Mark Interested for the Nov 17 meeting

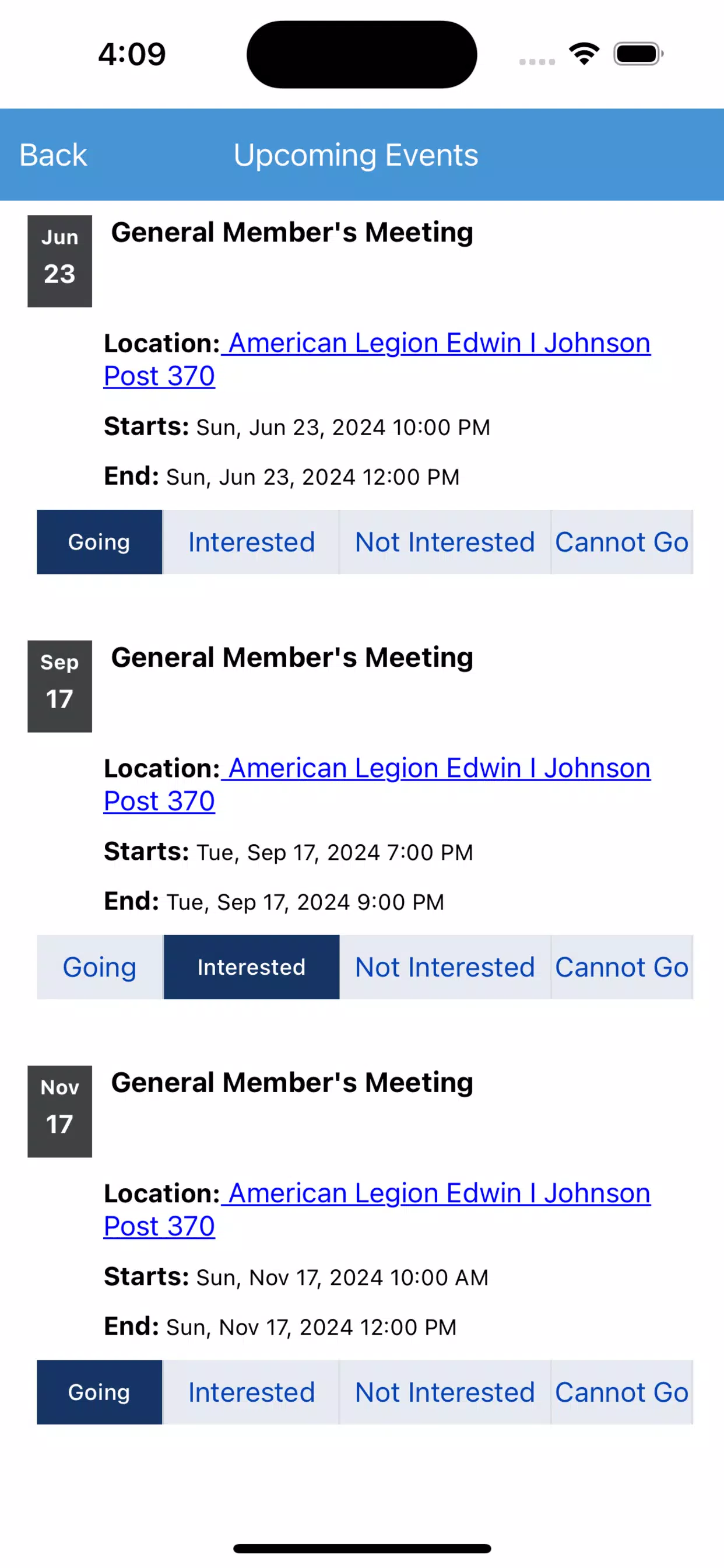[x=251, y=1392]
